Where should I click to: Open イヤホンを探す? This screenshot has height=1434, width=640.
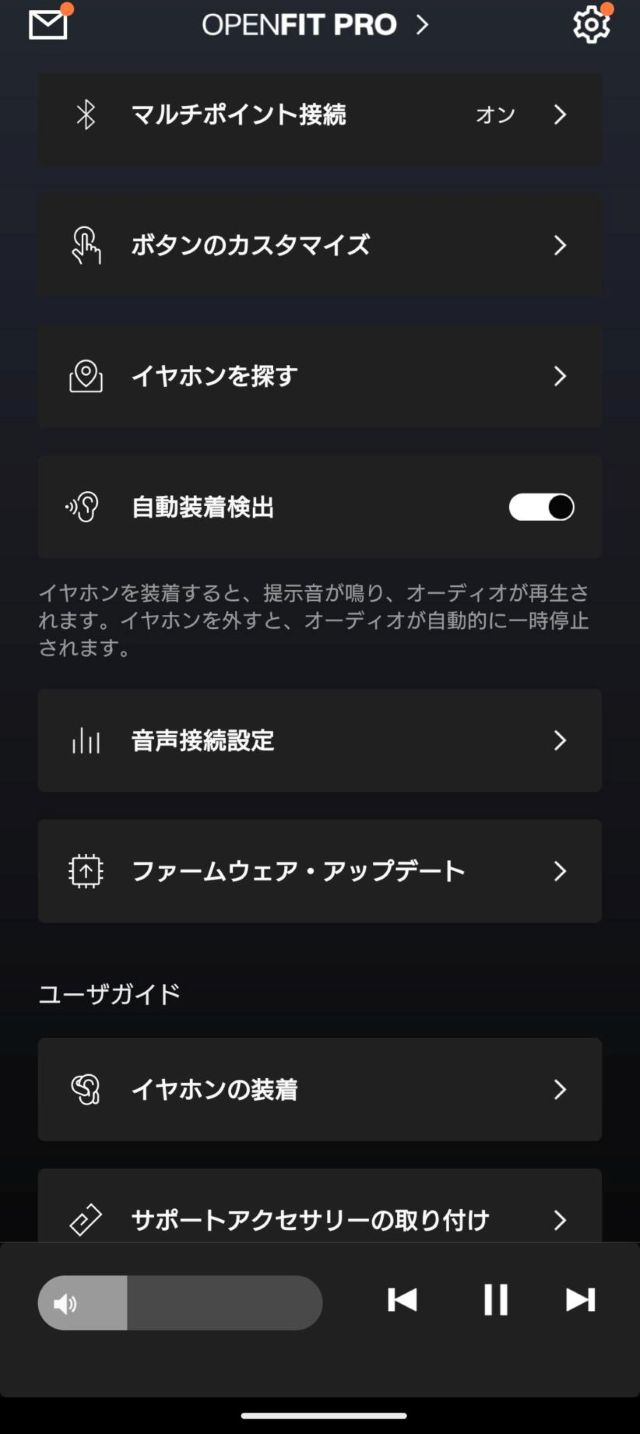(x=320, y=376)
